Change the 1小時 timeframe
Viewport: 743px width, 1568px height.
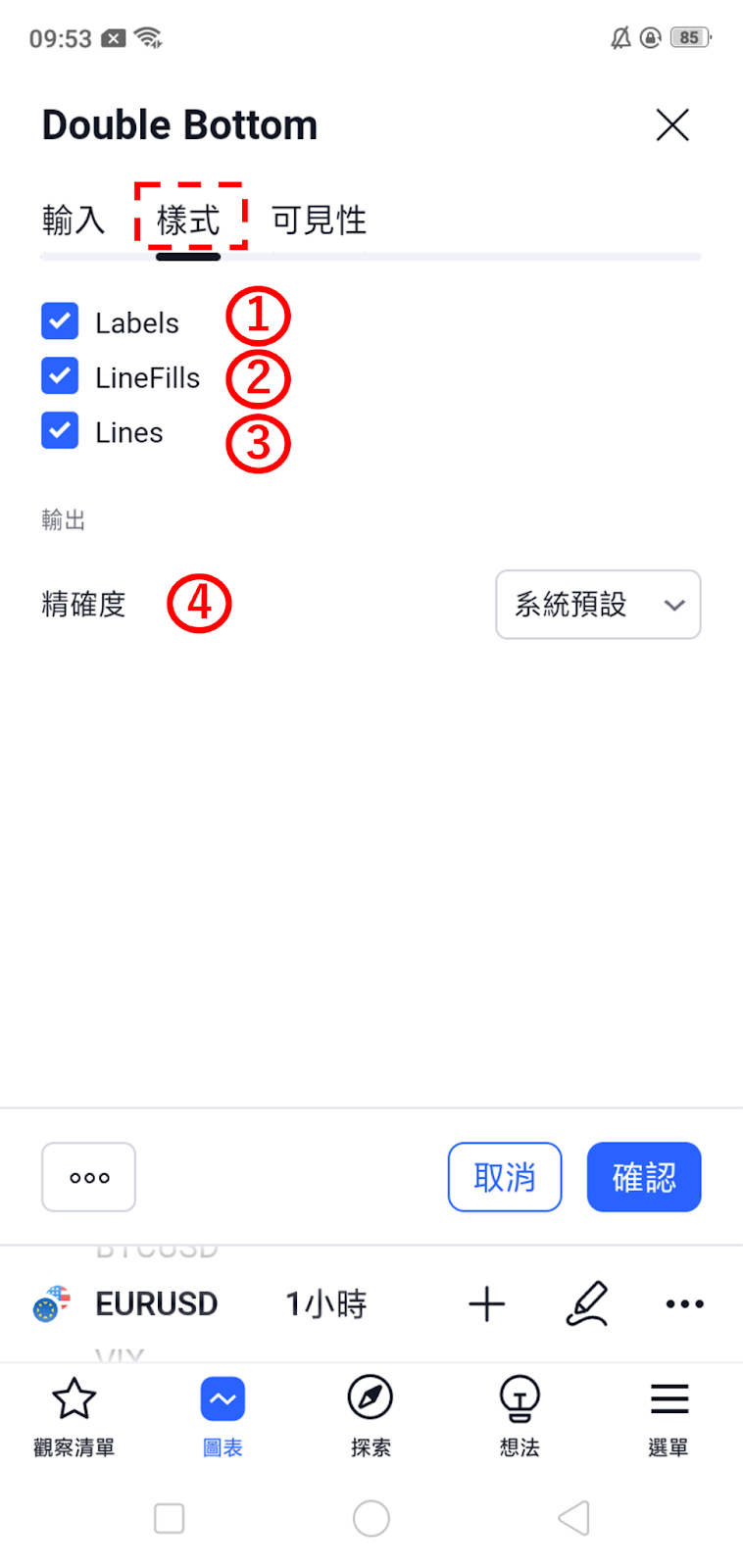click(x=325, y=1304)
